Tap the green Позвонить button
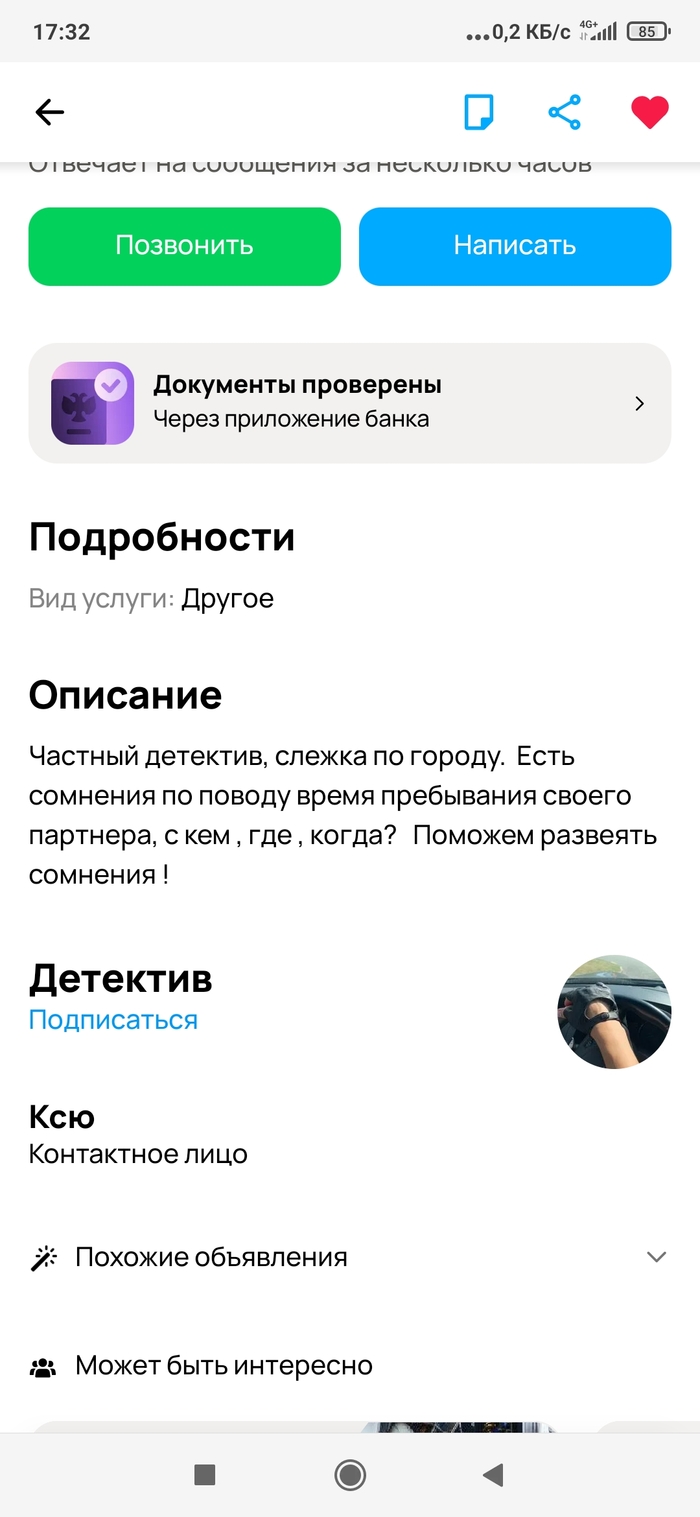 pyautogui.click(x=184, y=246)
